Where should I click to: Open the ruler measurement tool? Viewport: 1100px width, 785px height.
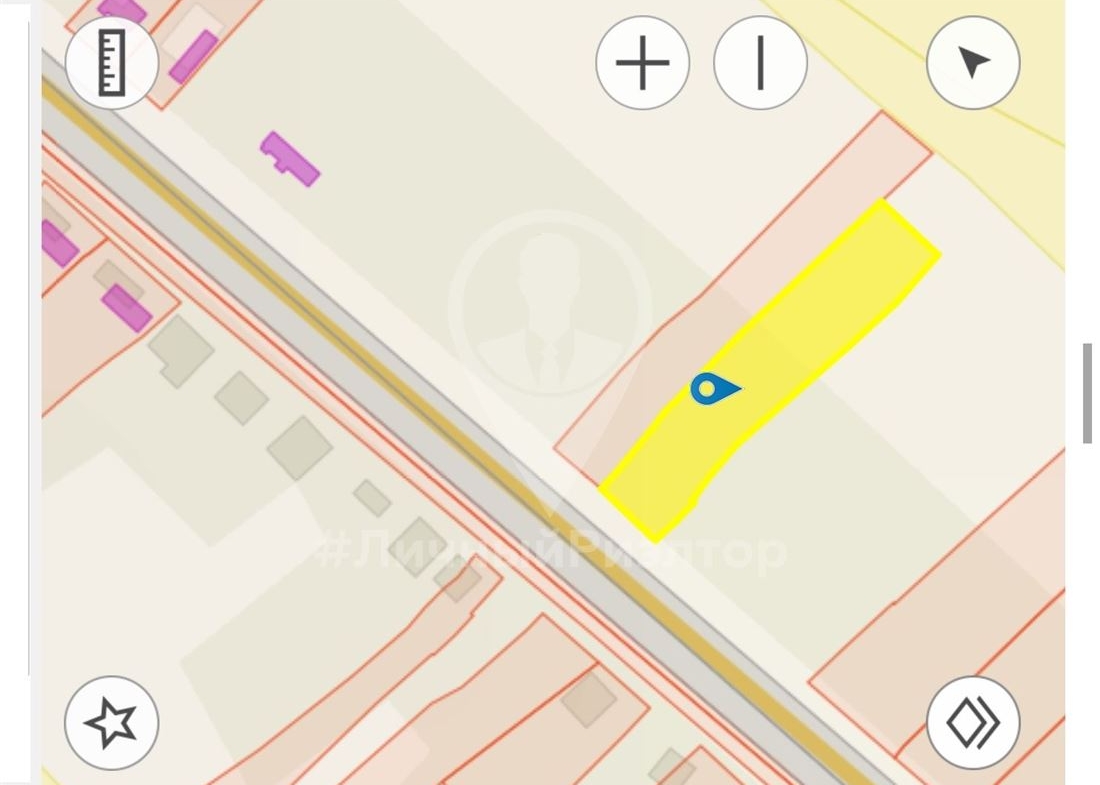point(112,63)
